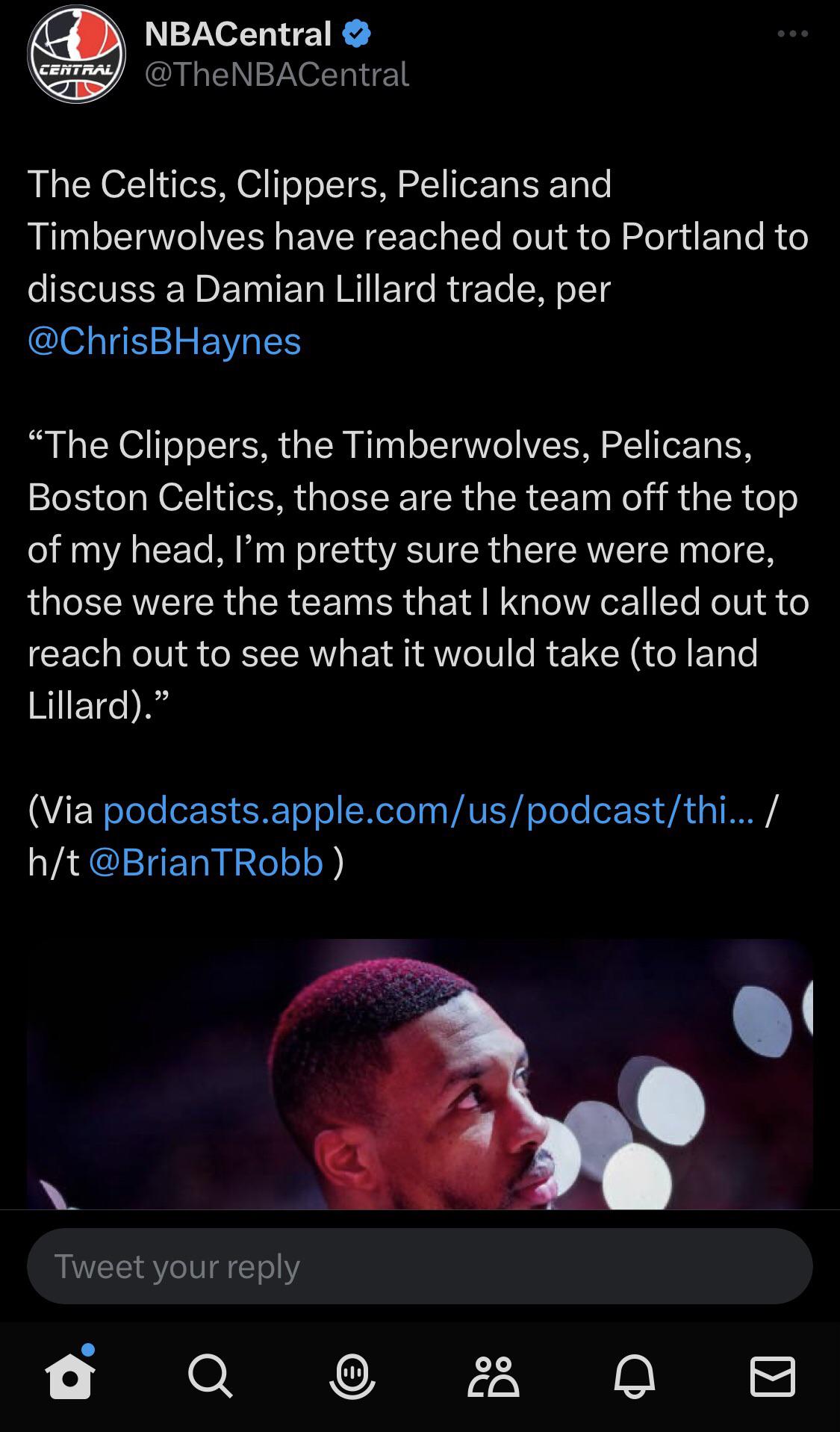840x1432 pixels.
Task: Open the Apple Podcasts link
Action: pyautogui.click(x=428, y=810)
